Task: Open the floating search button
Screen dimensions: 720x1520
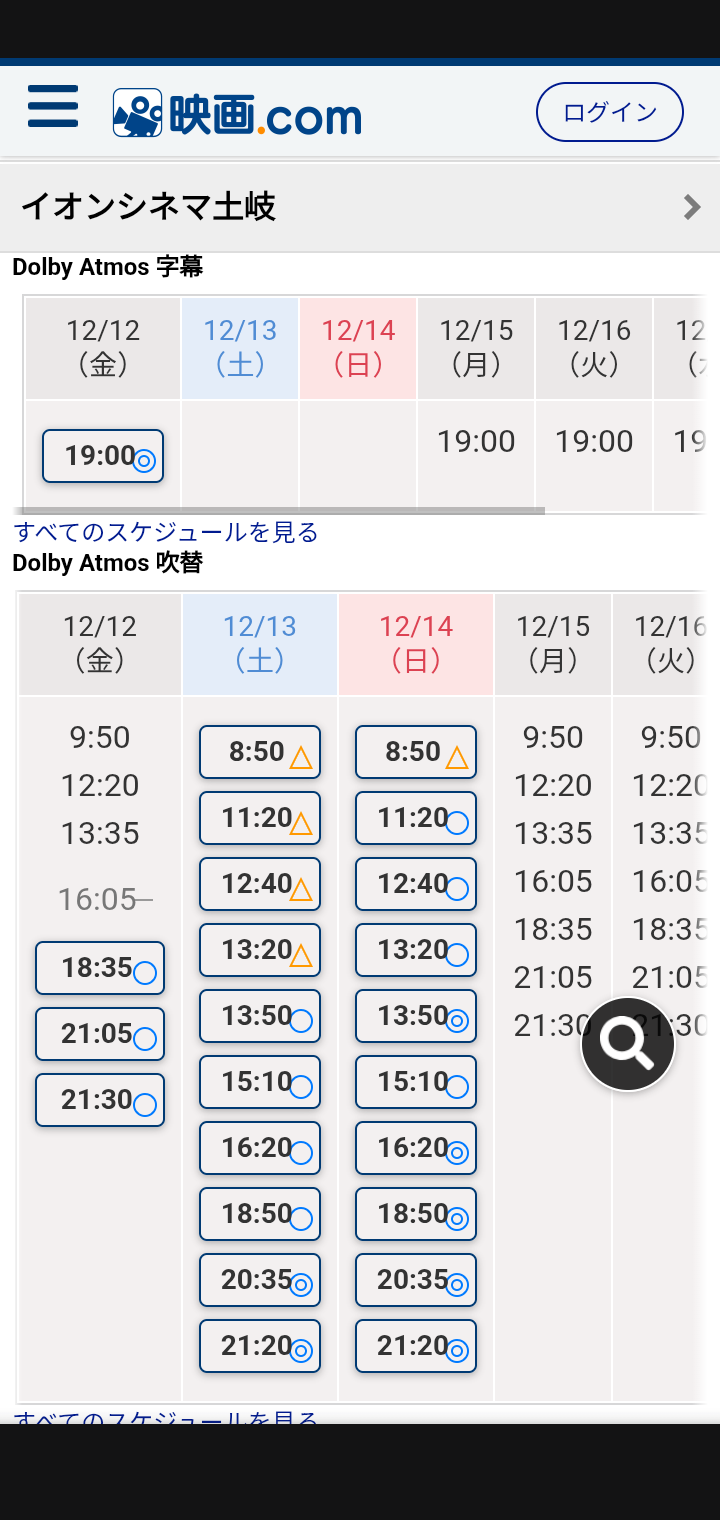Action: click(x=628, y=1044)
